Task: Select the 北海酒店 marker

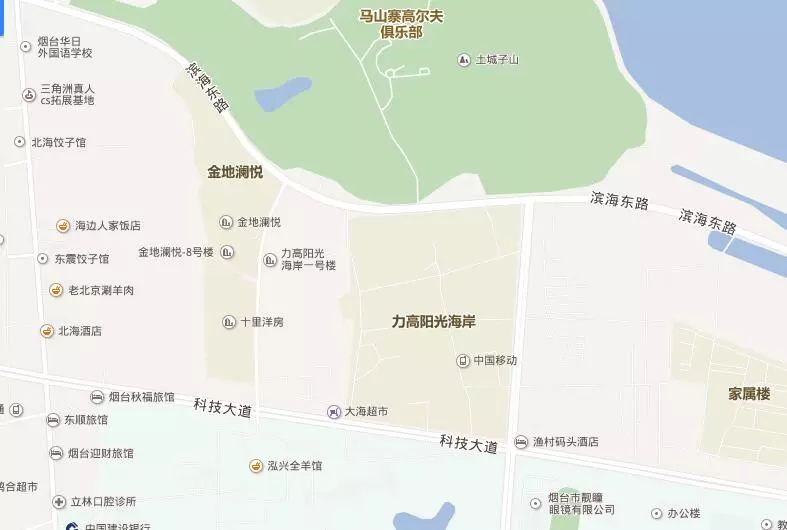Action: 46,331
